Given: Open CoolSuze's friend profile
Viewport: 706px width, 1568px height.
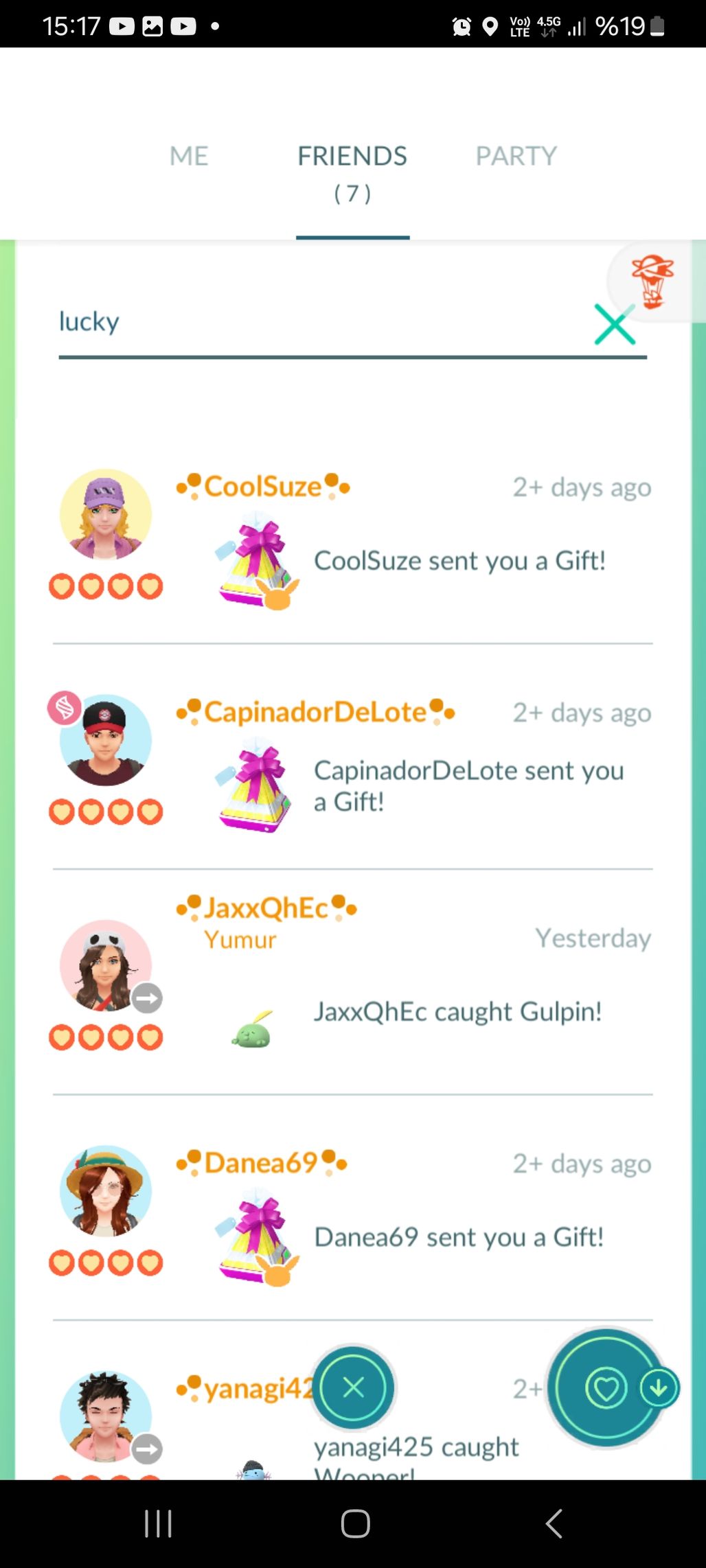Looking at the screenshot, I should click(x=106, y=515).
